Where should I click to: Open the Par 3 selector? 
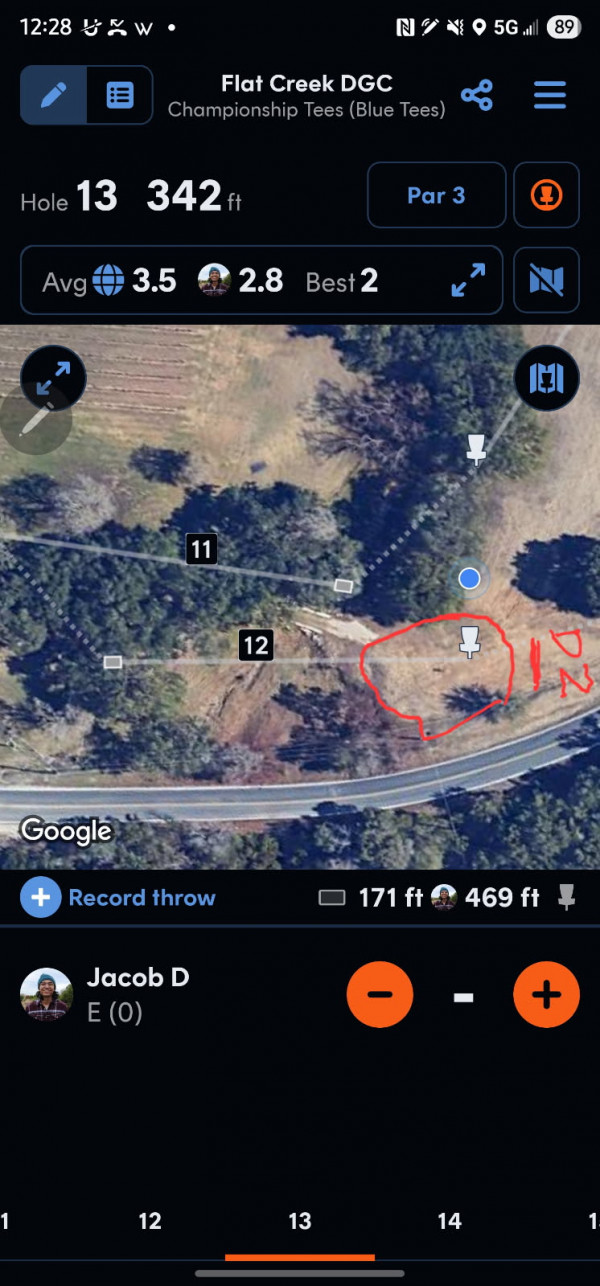tap(436, 195)
